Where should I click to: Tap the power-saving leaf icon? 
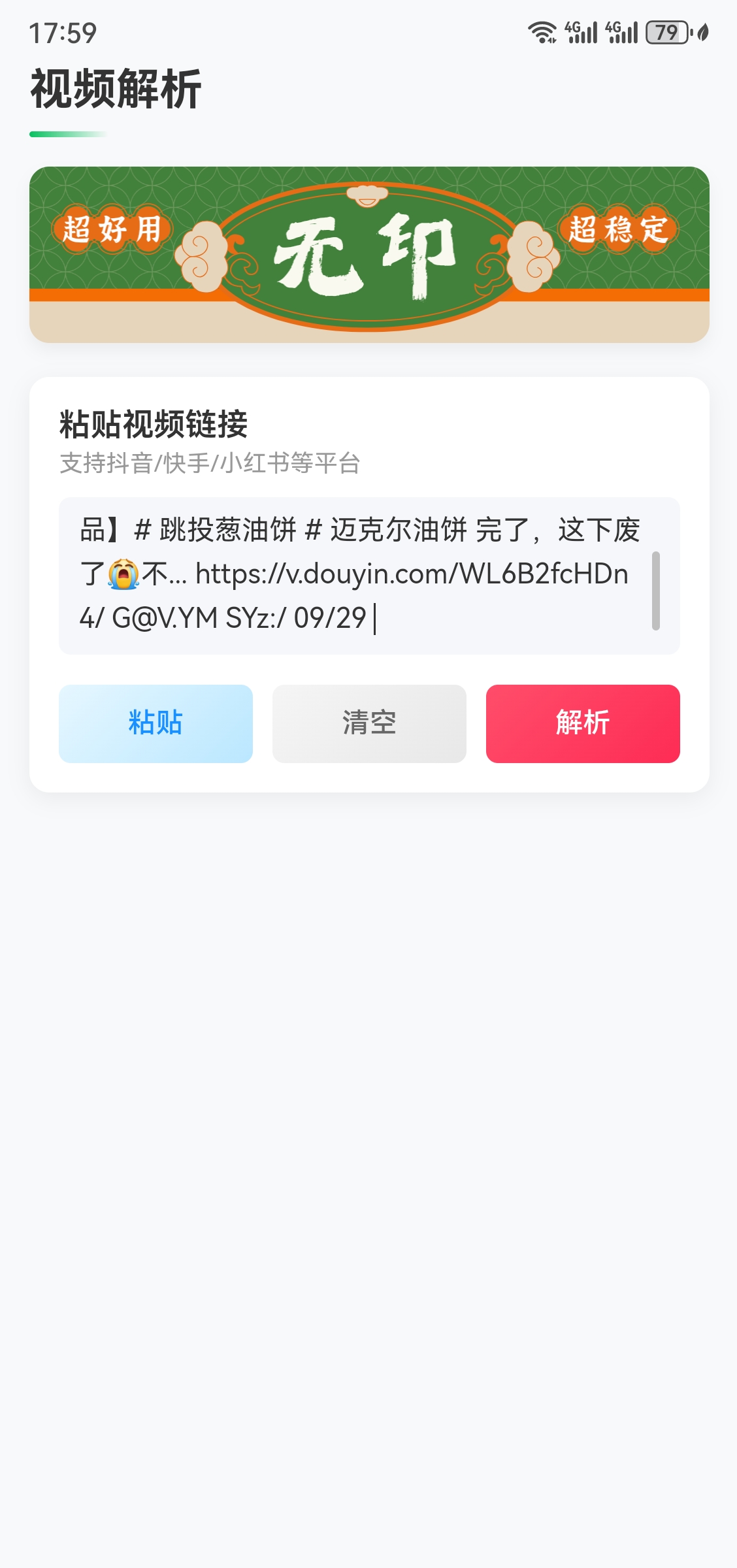coord(701,31)
